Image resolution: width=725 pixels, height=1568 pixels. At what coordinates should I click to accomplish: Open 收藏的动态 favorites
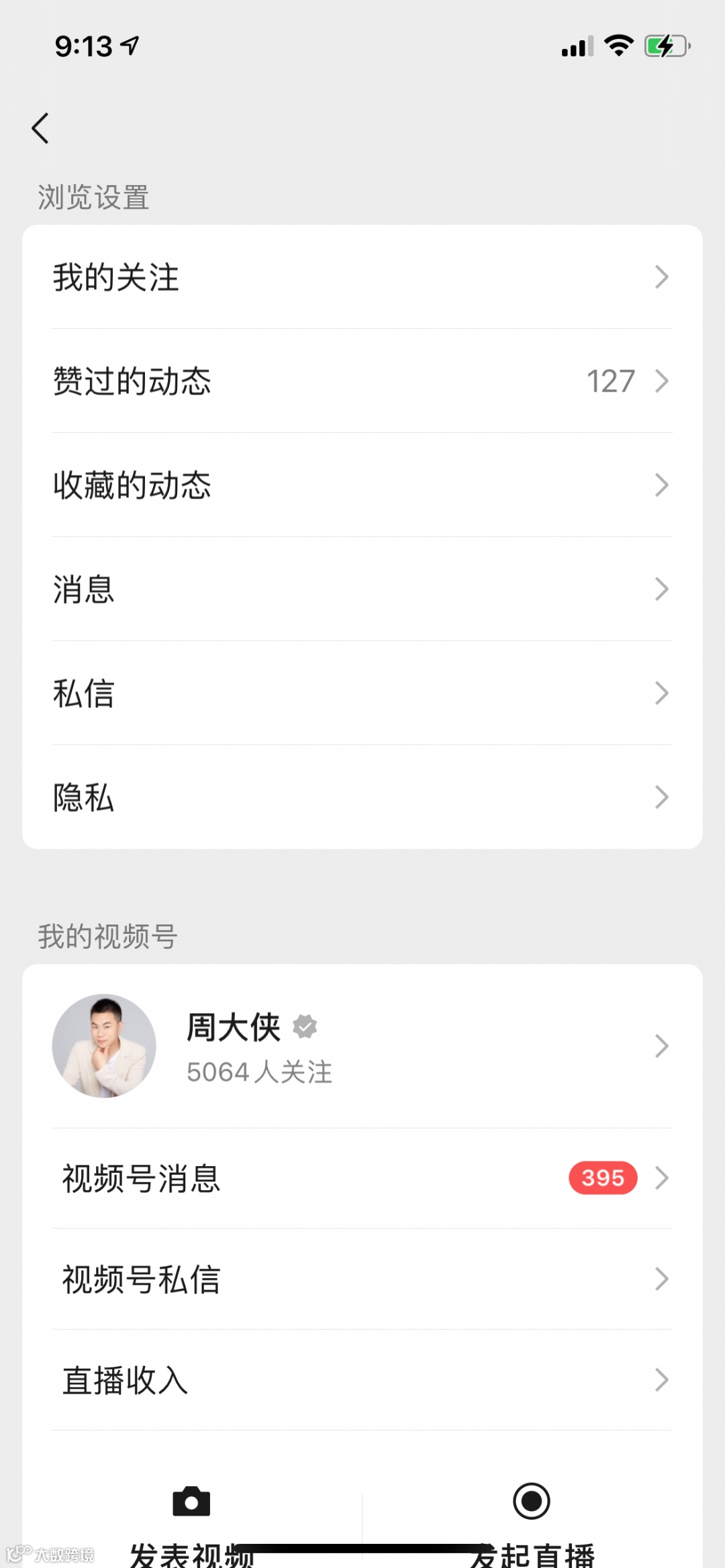click(362, 485)
